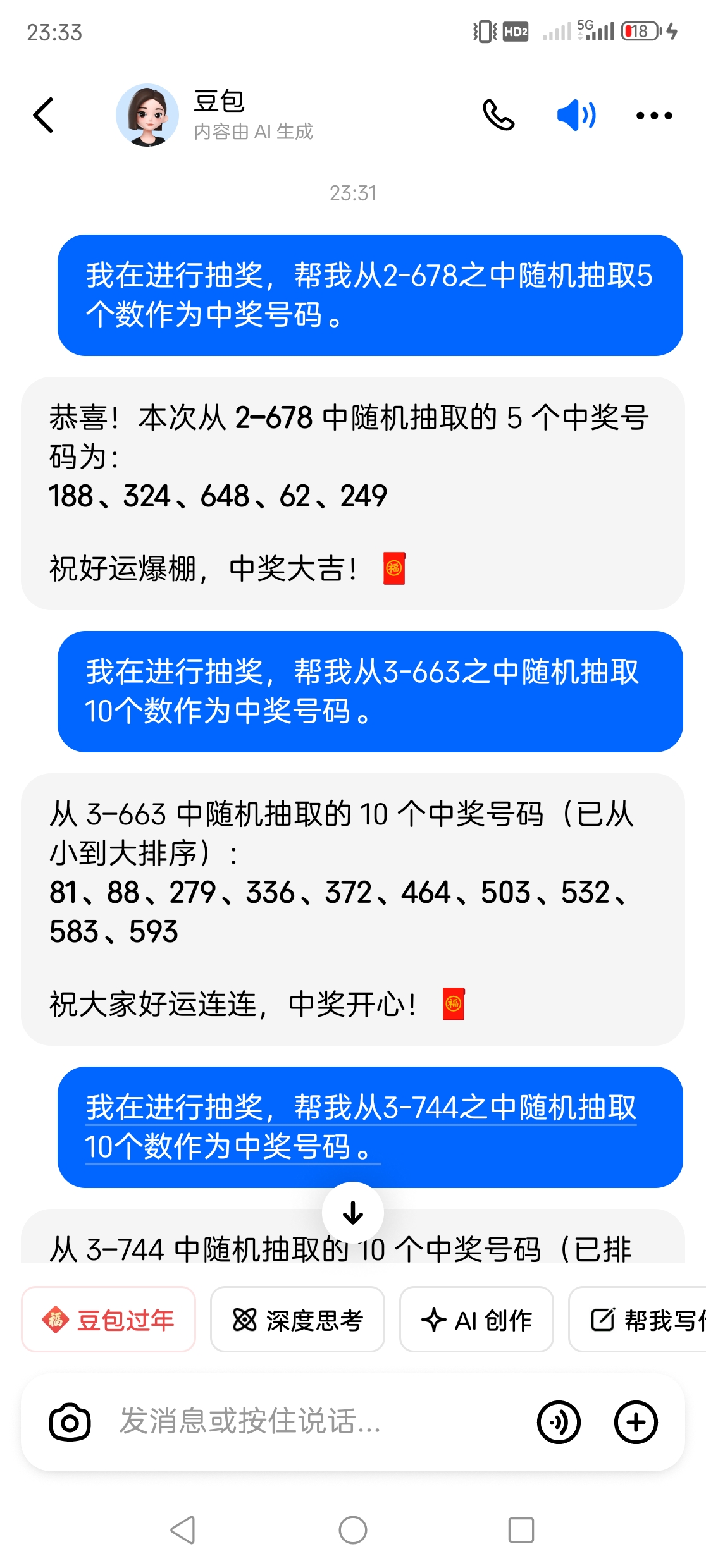Start a voice call with 豆包

point(499,115)
